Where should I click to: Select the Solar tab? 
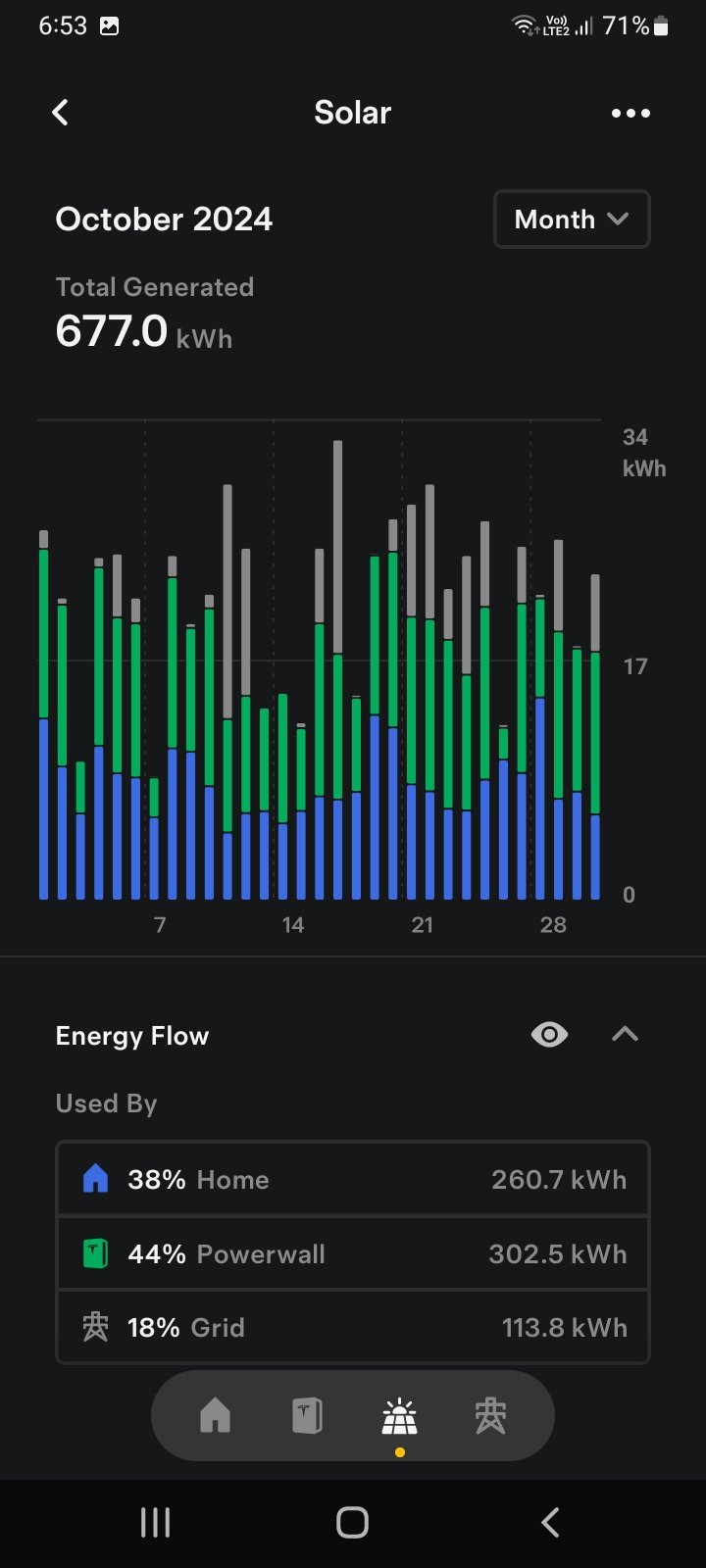pos(399,1417)
